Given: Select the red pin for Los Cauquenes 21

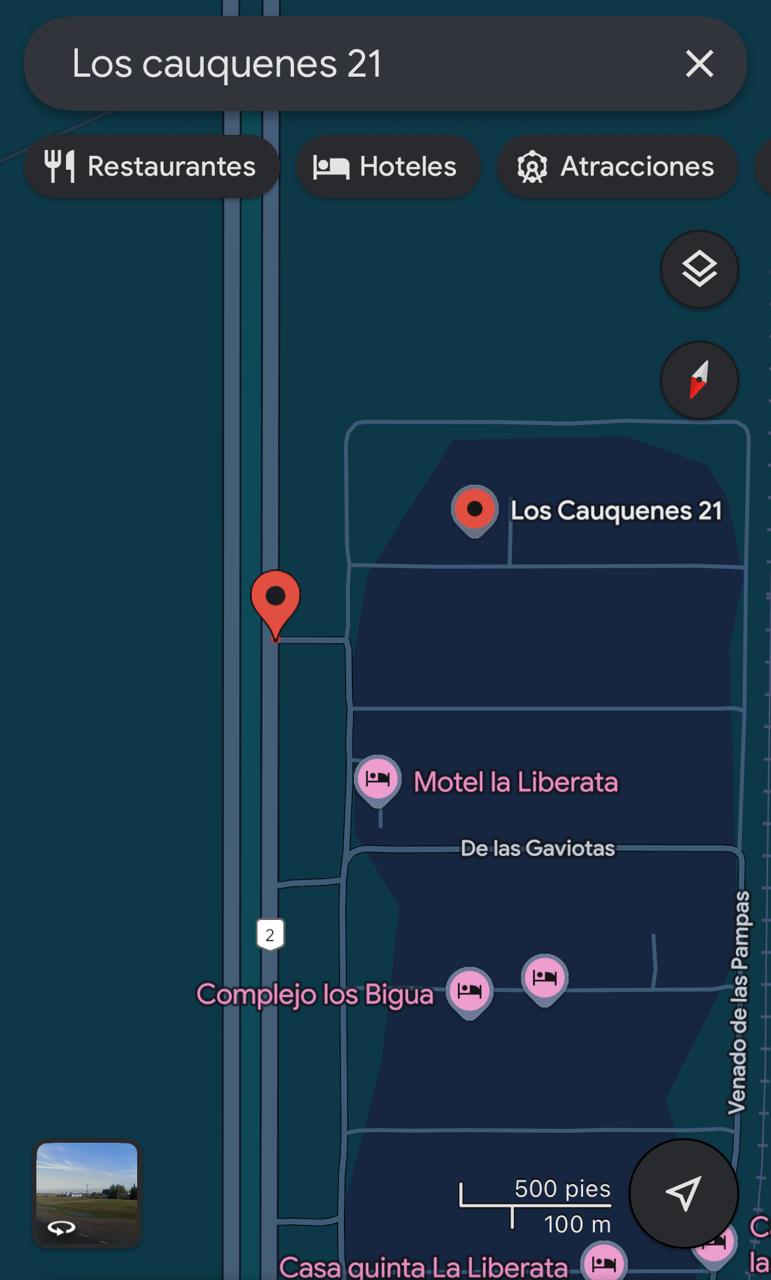Looking at the screenshot, I should click(475, 510).
